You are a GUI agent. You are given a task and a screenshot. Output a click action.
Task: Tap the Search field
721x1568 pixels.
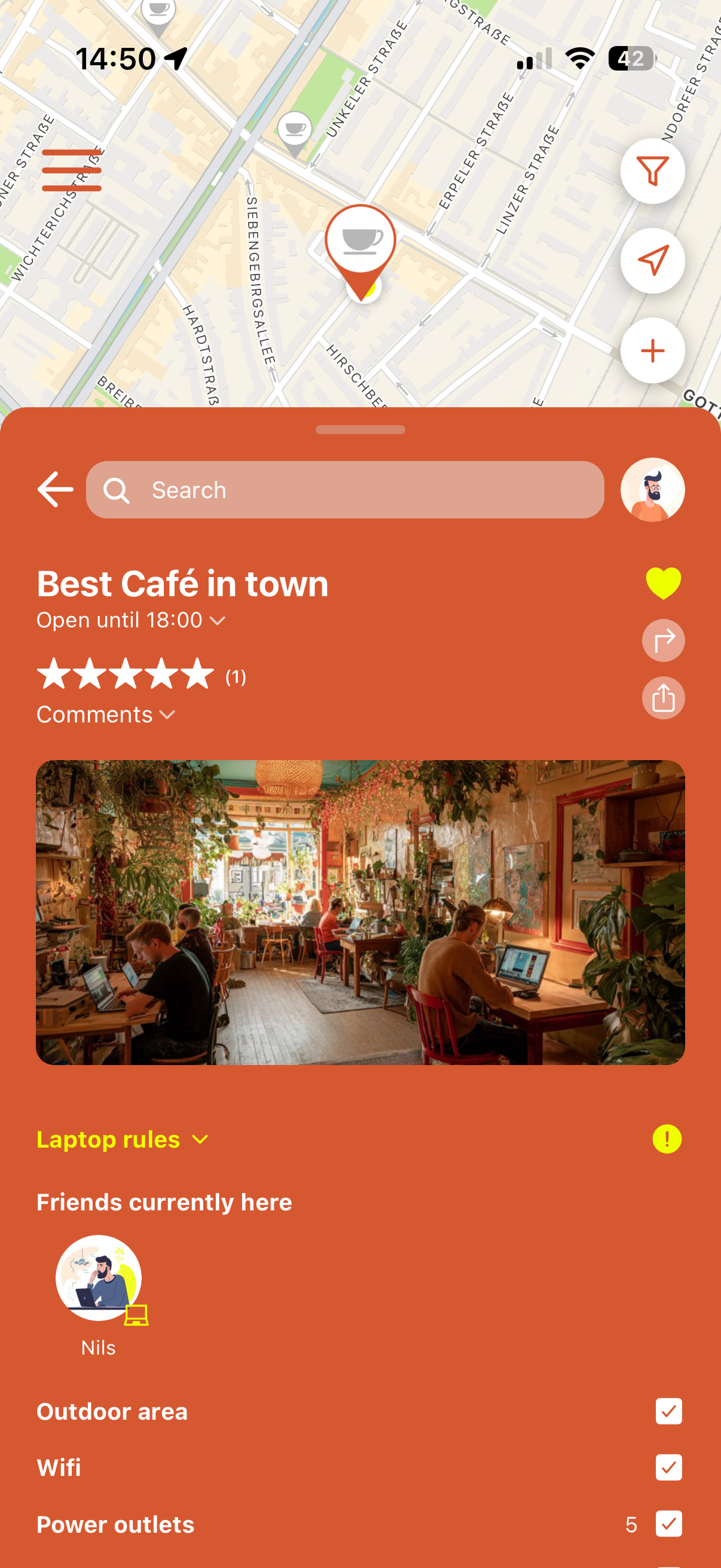[345, 490]
